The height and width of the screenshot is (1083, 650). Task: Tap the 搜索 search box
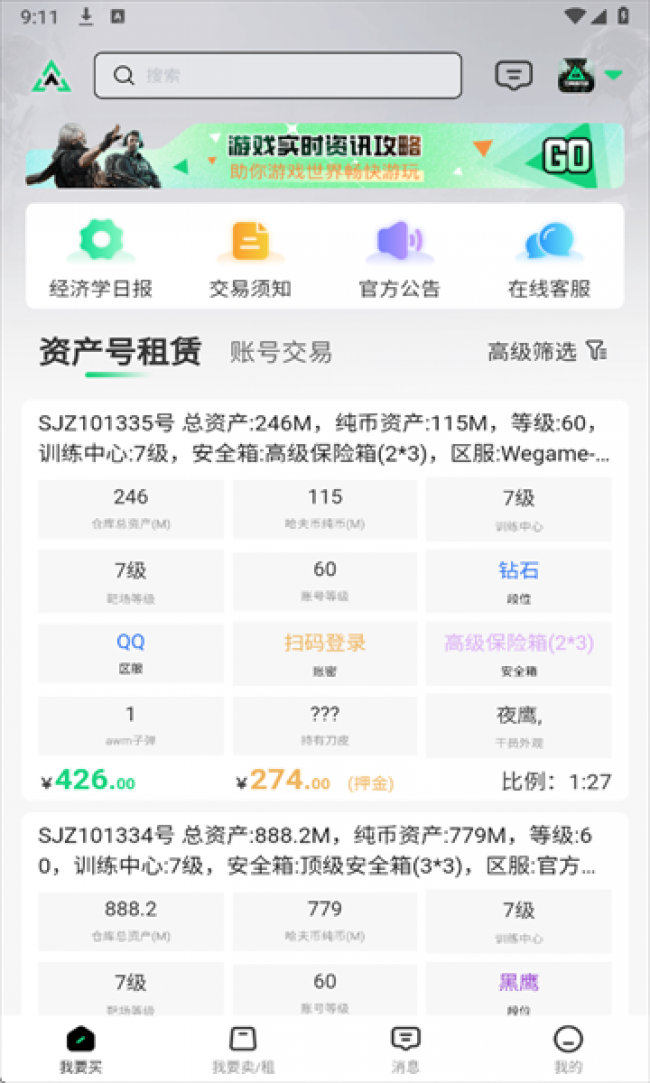point(278,75)
